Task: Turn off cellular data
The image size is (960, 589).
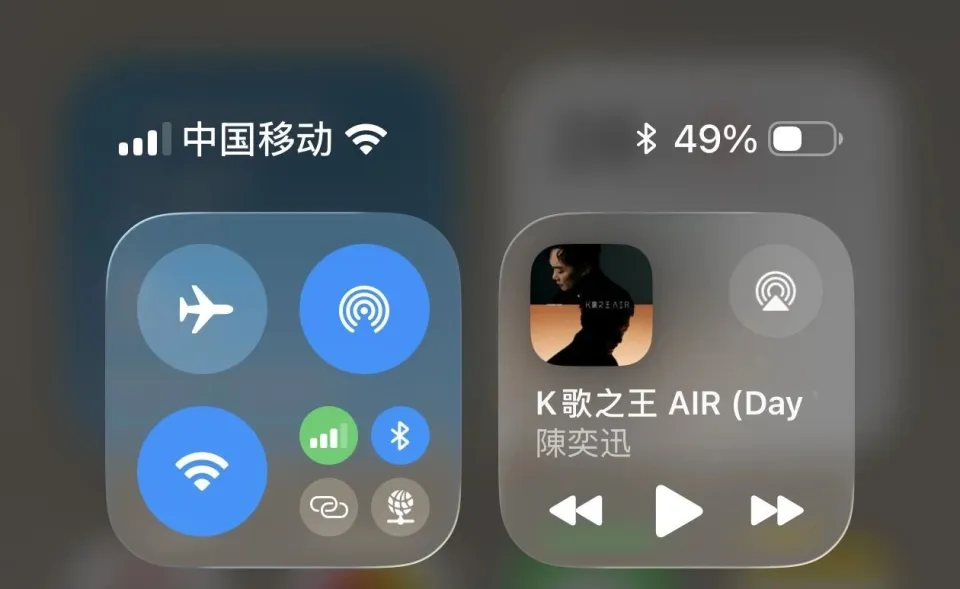Action: (328, 437)
